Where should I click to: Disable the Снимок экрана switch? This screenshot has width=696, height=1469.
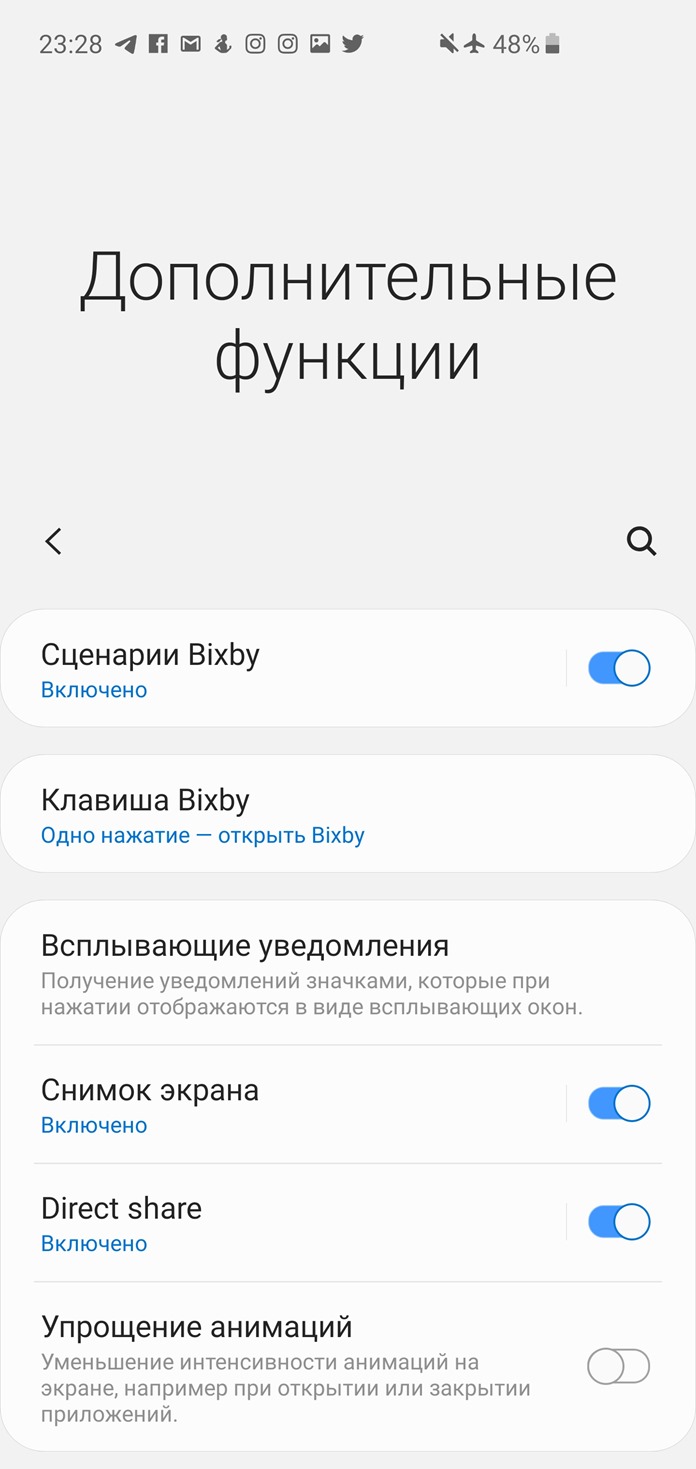[619, 1103]
